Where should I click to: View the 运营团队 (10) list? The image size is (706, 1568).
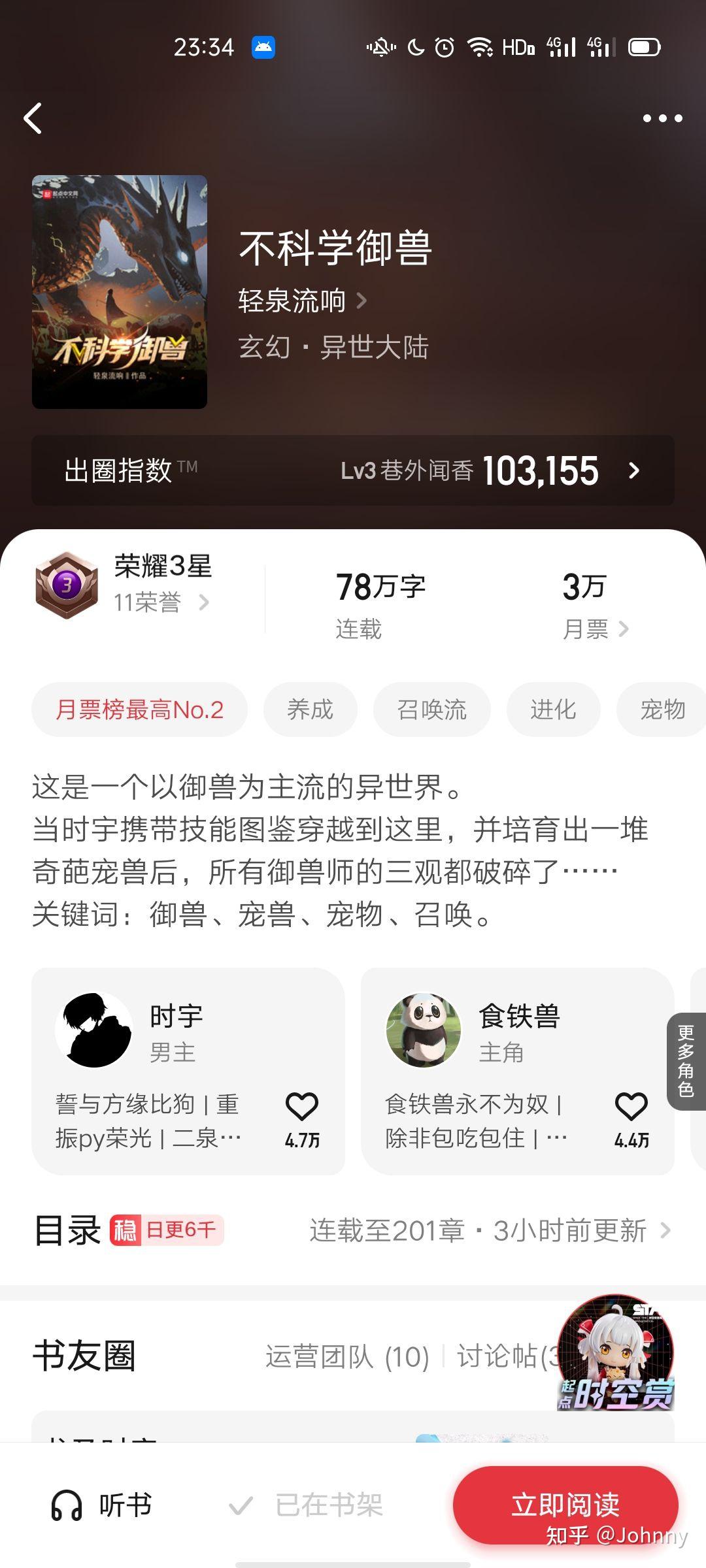pyautogui.click(x=346, y=1357)
